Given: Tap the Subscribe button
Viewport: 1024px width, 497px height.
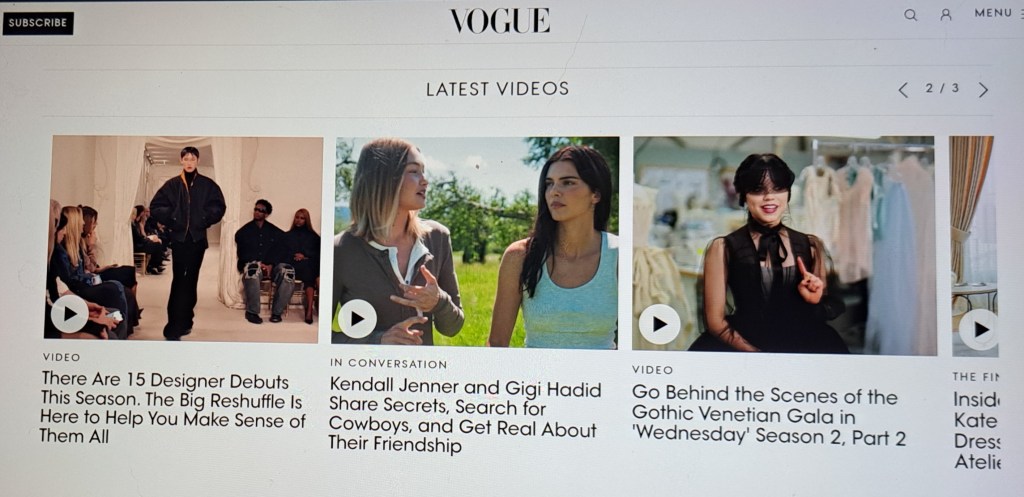Looking at the screenshot, I should [x=38, y=22].
